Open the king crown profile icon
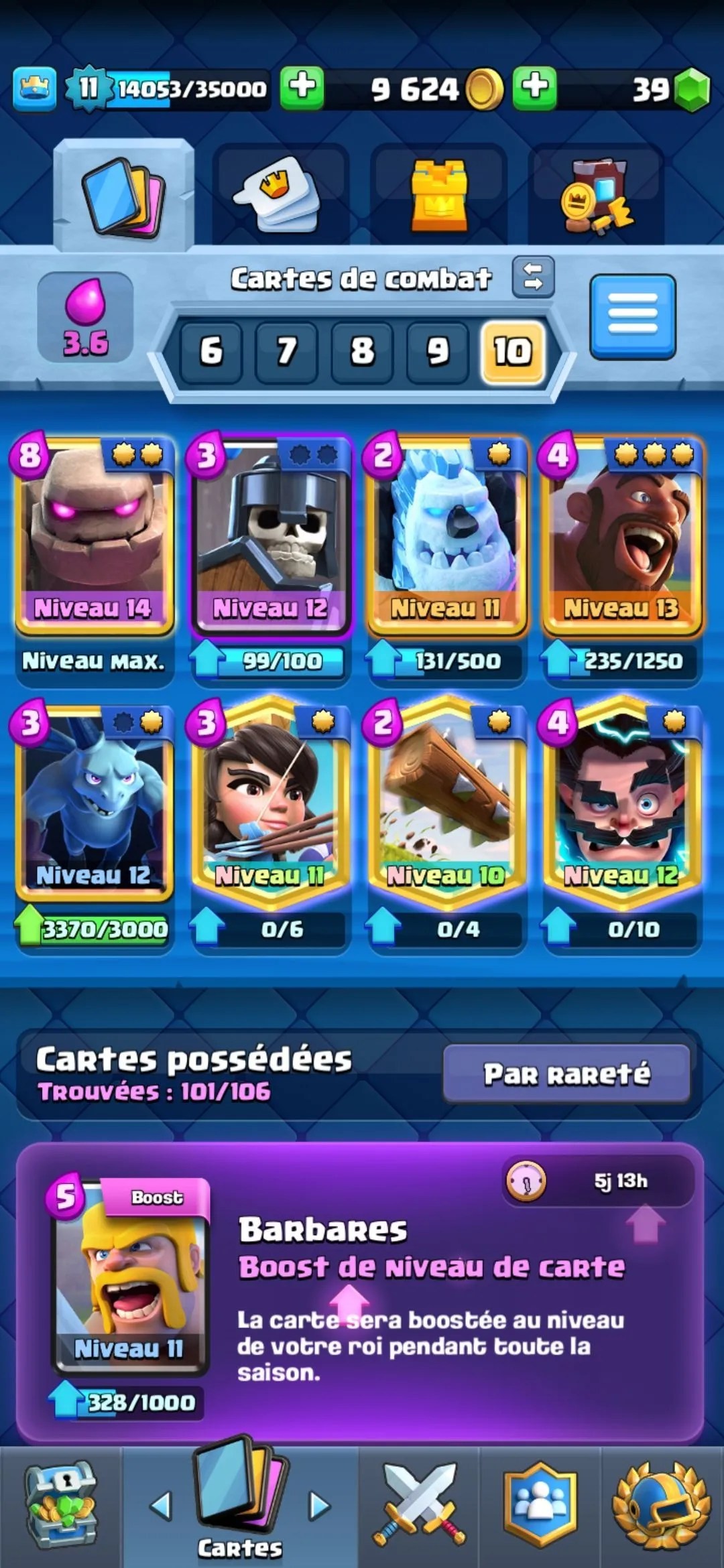The image size is (724, 1568). tap(34, 89)
